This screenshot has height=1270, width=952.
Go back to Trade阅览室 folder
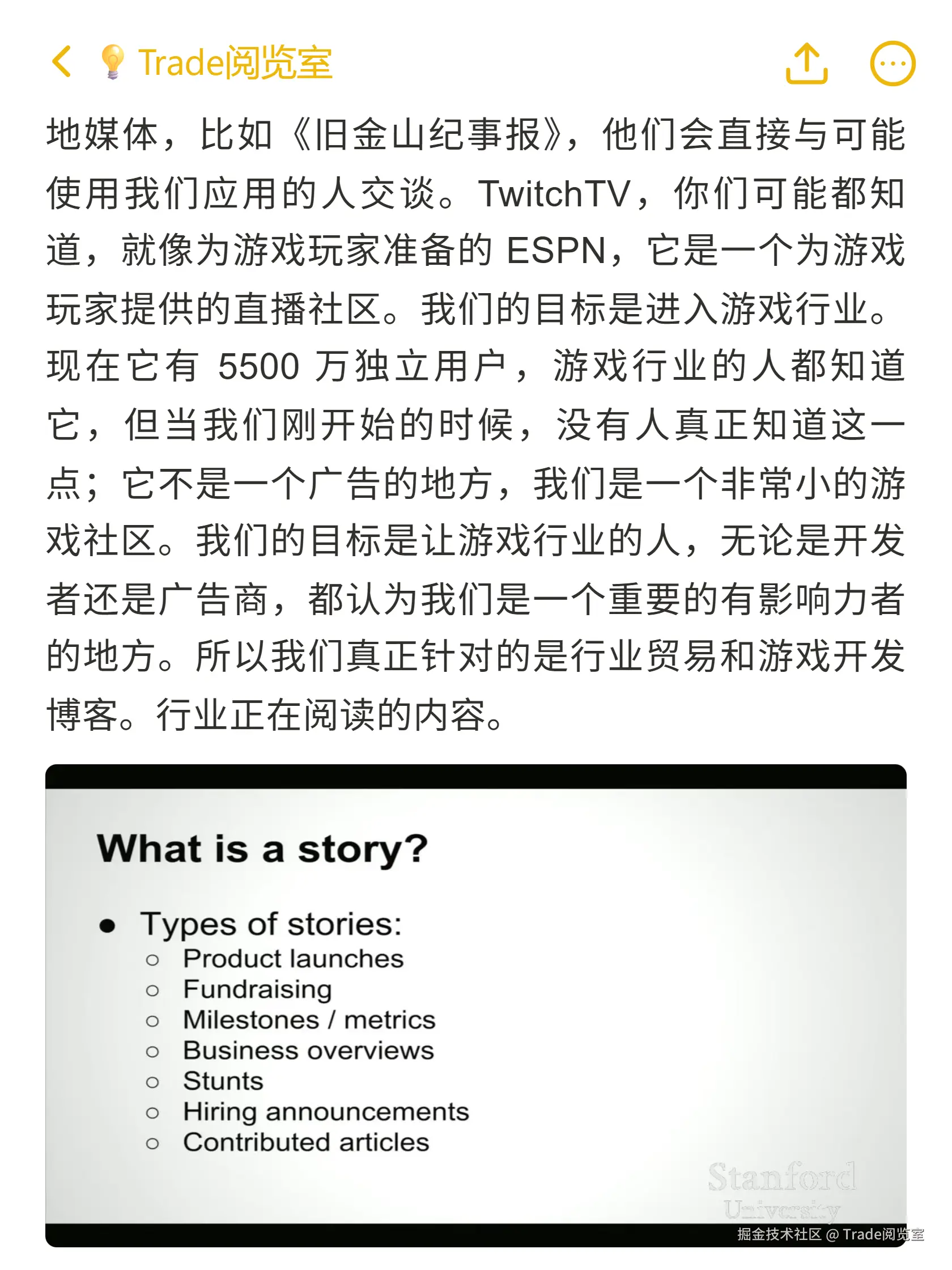pyautogui.click(x=62, y=62)
